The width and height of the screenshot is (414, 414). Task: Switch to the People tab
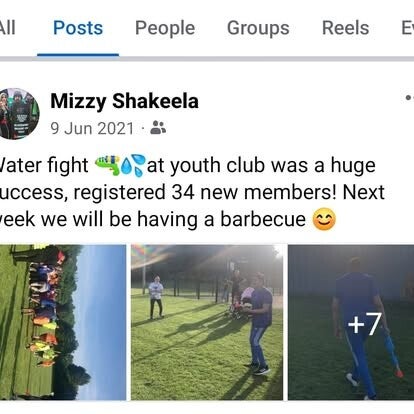tap(165, 28)
